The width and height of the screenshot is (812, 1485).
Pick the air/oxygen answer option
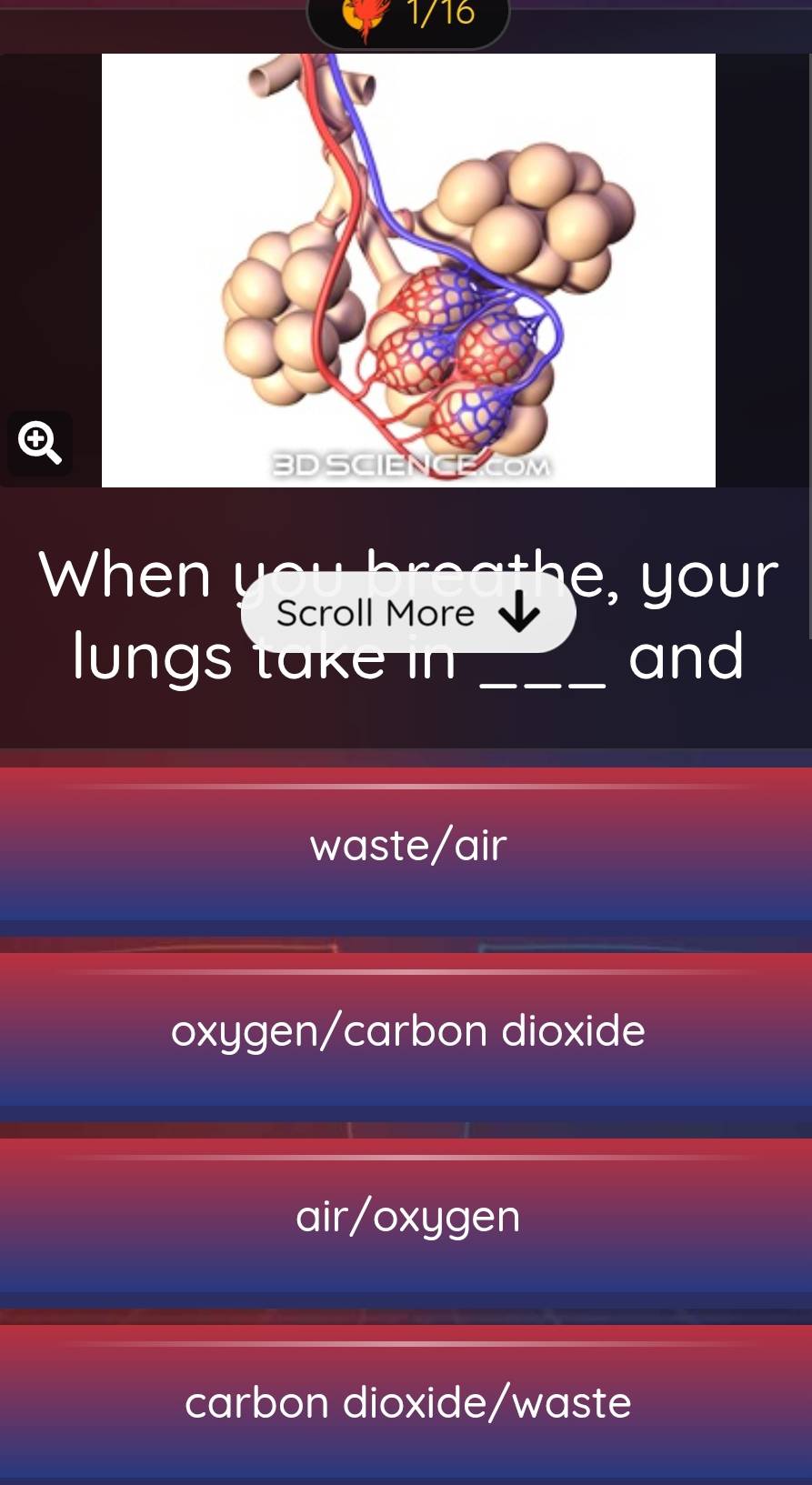406,1216
